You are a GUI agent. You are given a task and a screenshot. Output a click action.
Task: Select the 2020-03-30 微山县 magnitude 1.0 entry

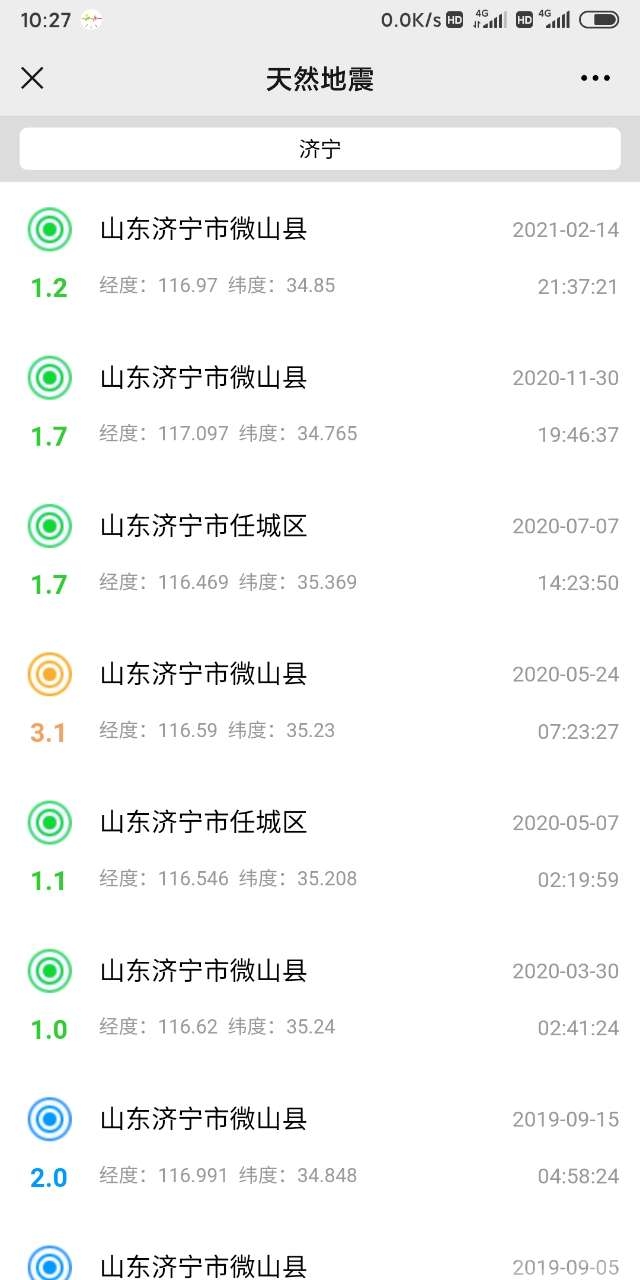click(x=320, y=997)
